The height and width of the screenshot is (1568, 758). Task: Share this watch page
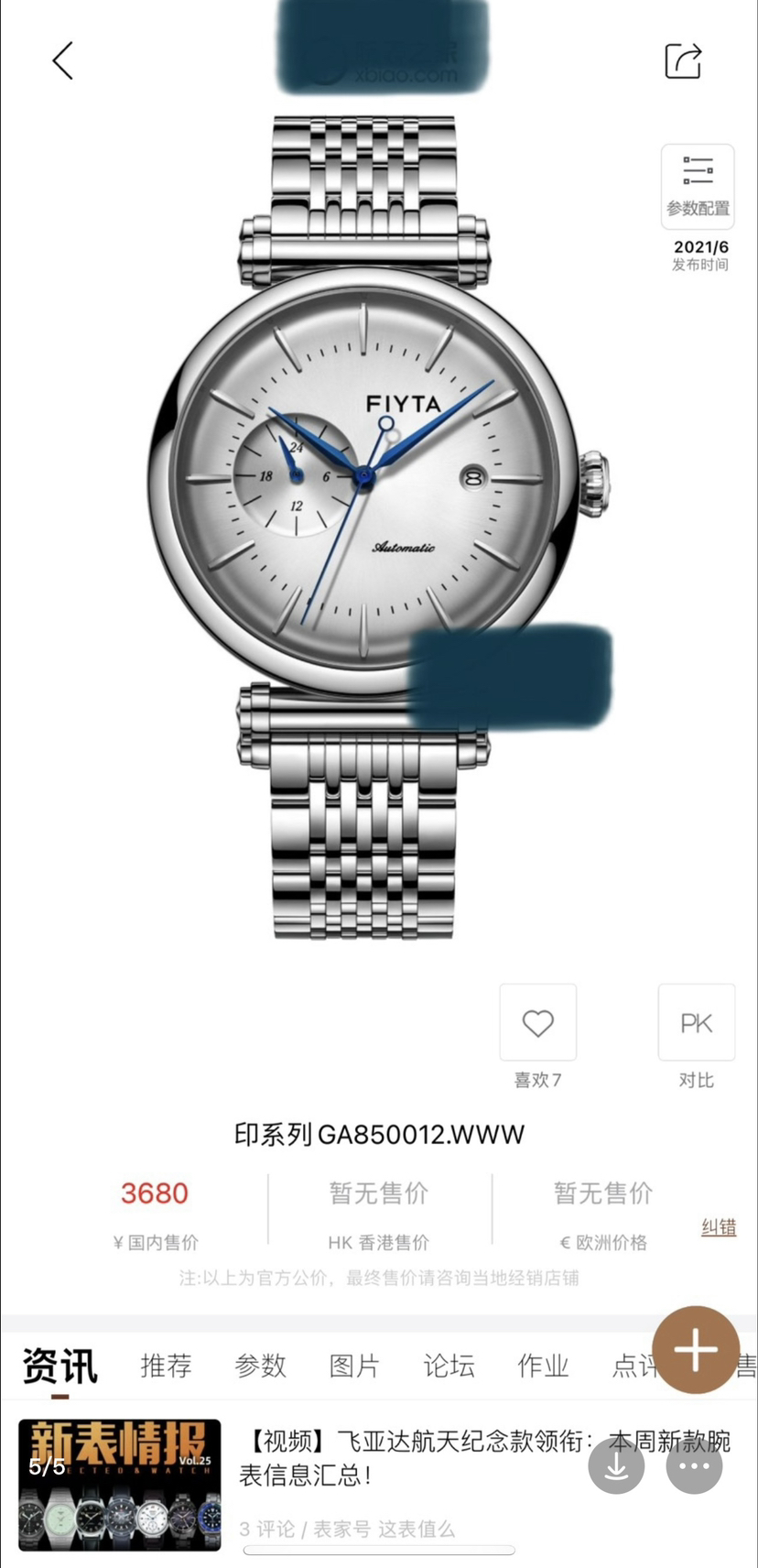tap(683, 61)
